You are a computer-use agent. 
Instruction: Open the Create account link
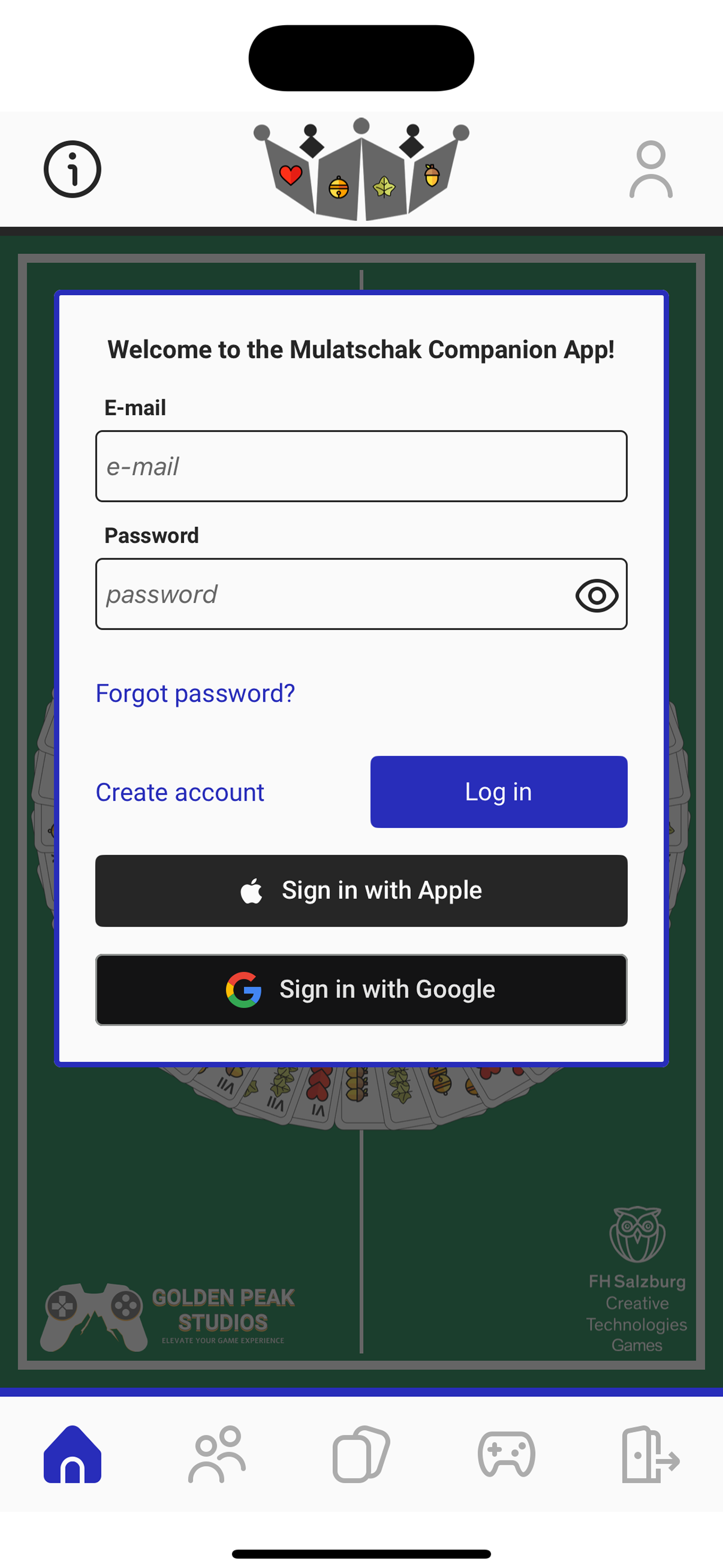[x=180, y=792]
